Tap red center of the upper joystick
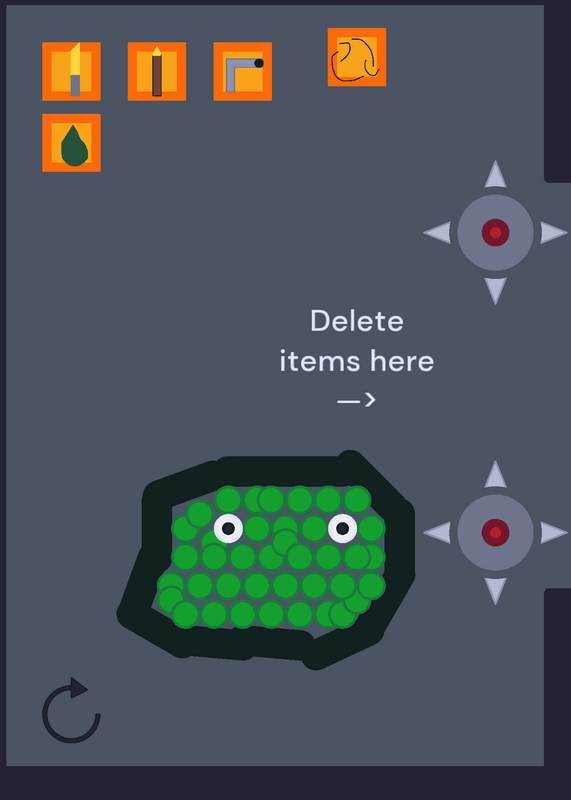The width and height of the screenshot is (571, 800). 495,233
